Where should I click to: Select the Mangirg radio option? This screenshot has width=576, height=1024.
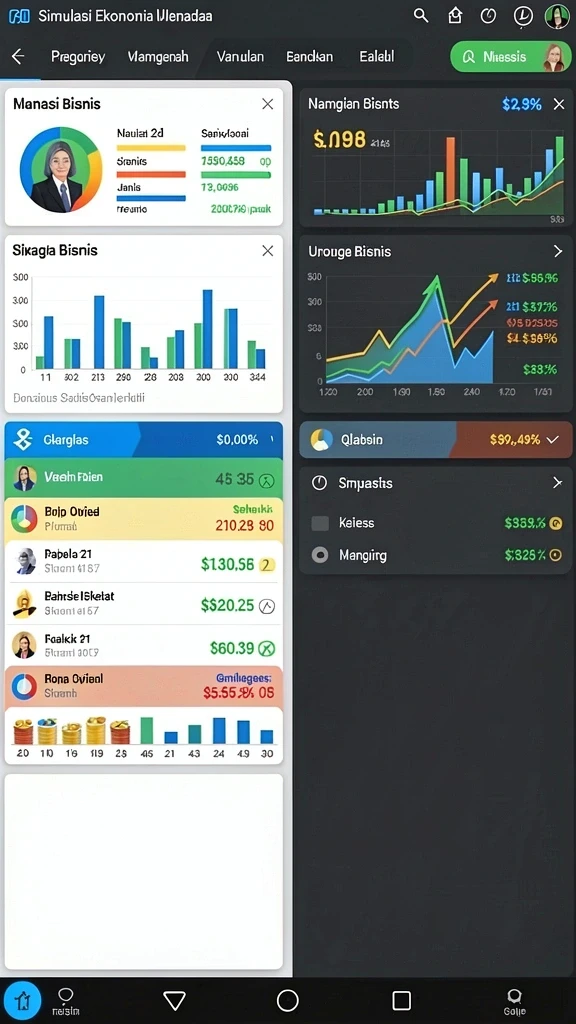coord(320,556)
